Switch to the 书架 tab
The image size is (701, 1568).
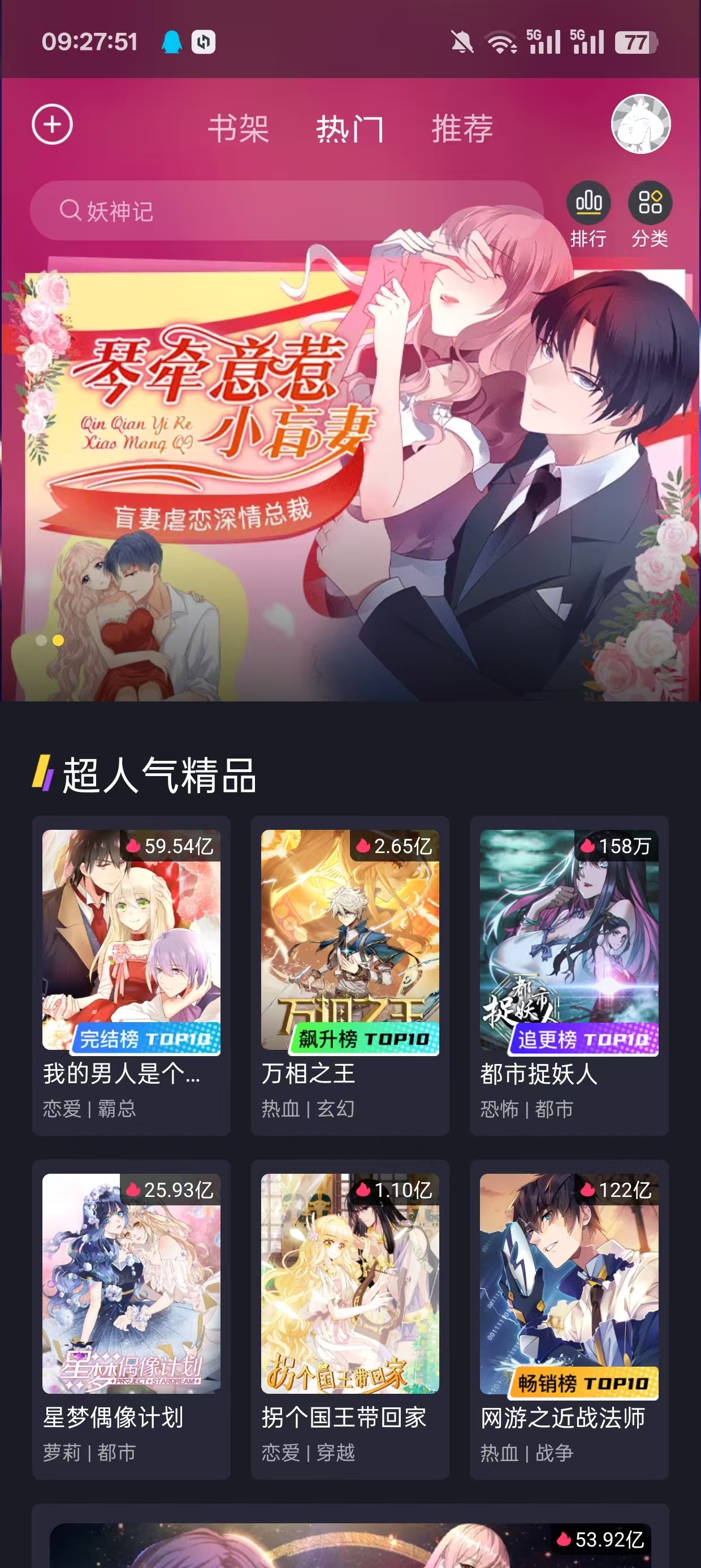(x=239, y=128)
